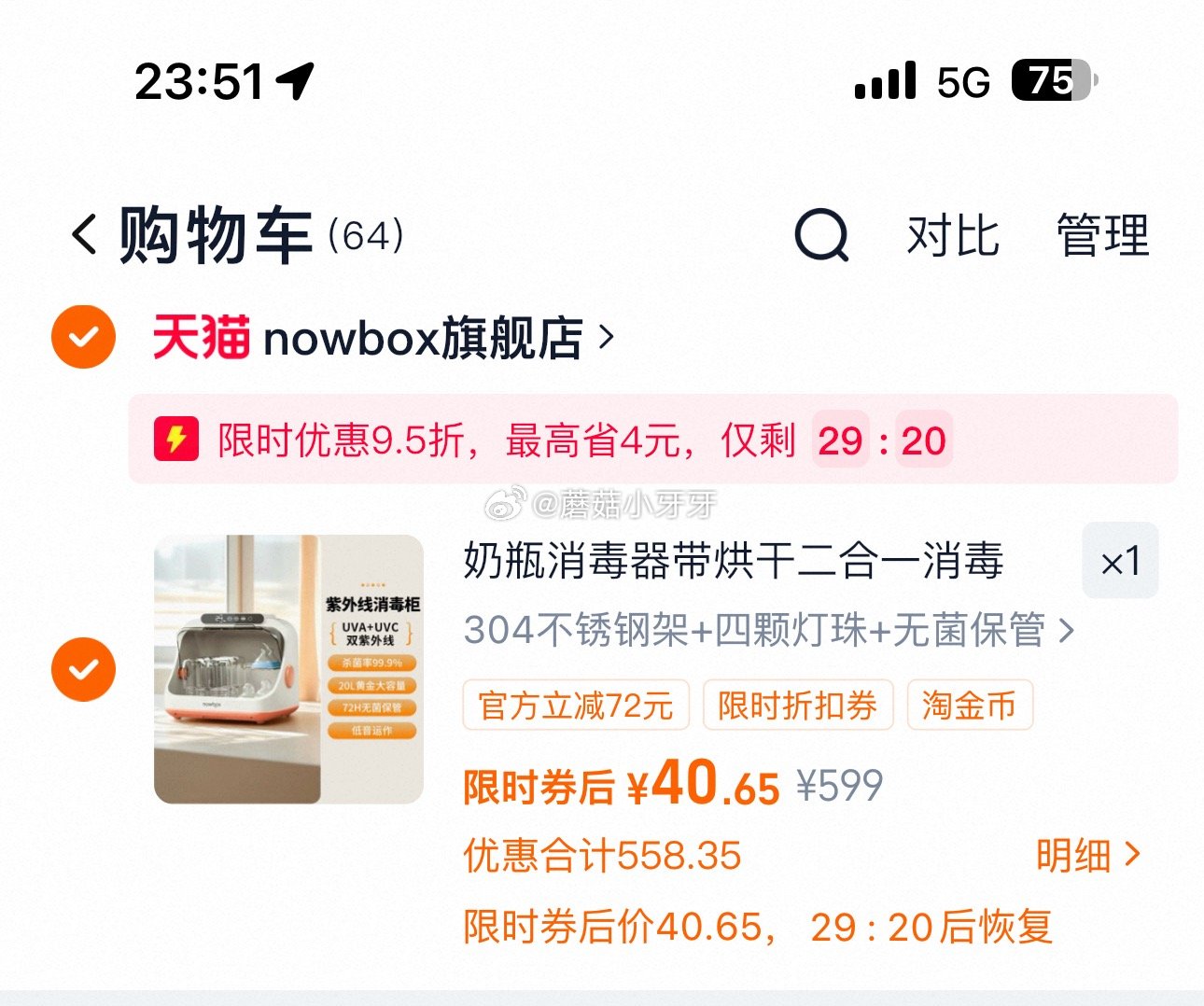The height and width of the screenshot is (1006, 1204).
Task: Deselect the 奶瓶消毒器 item checkbox
Action: [83, 669]
